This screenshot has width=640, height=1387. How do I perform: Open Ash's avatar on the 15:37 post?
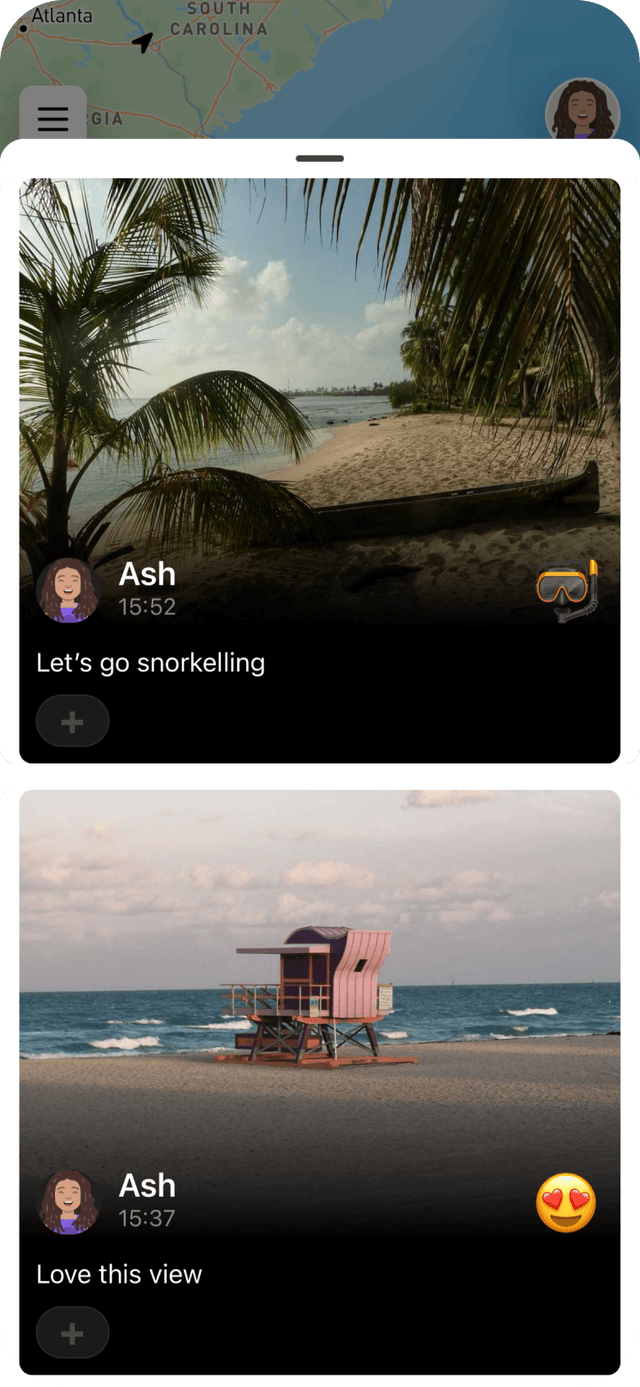click(x=68, y=1202)
